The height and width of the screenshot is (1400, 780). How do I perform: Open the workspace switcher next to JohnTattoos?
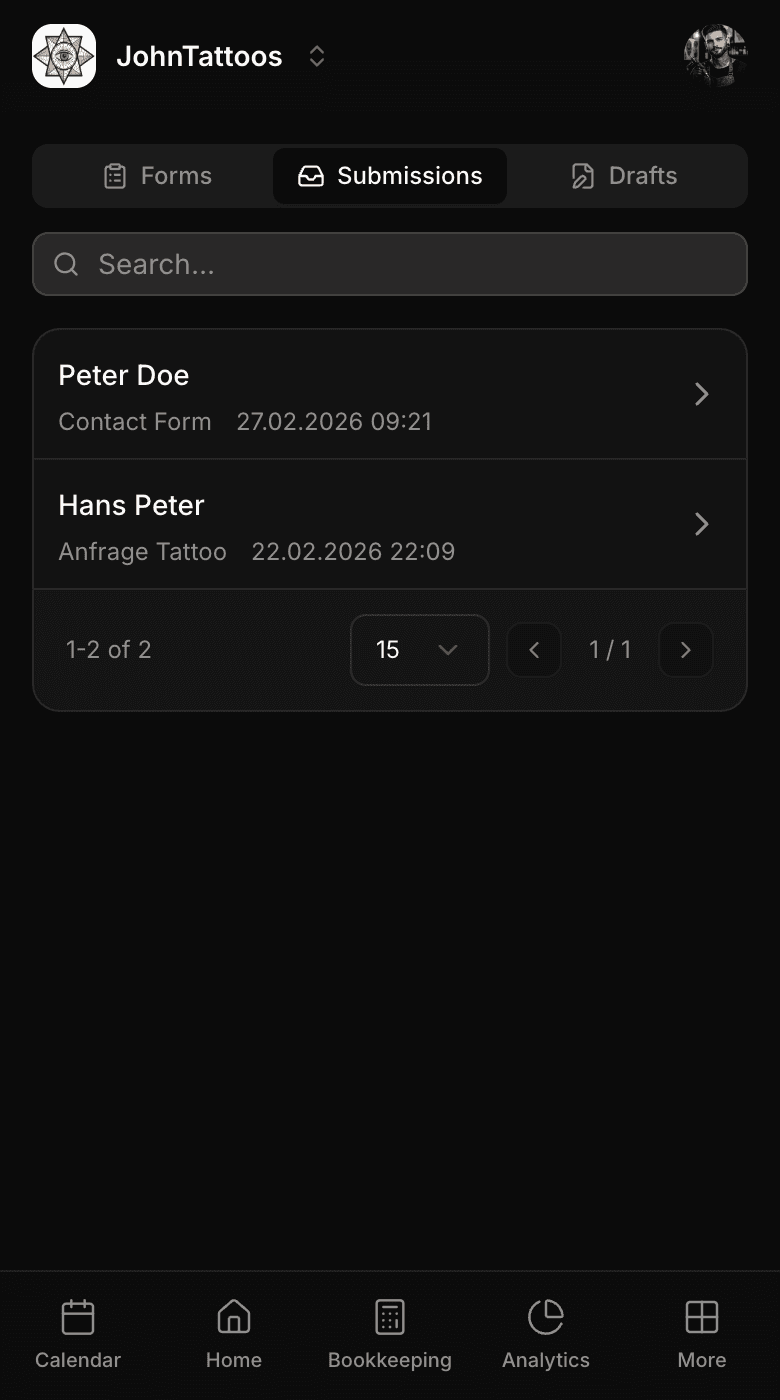[316, 56]
